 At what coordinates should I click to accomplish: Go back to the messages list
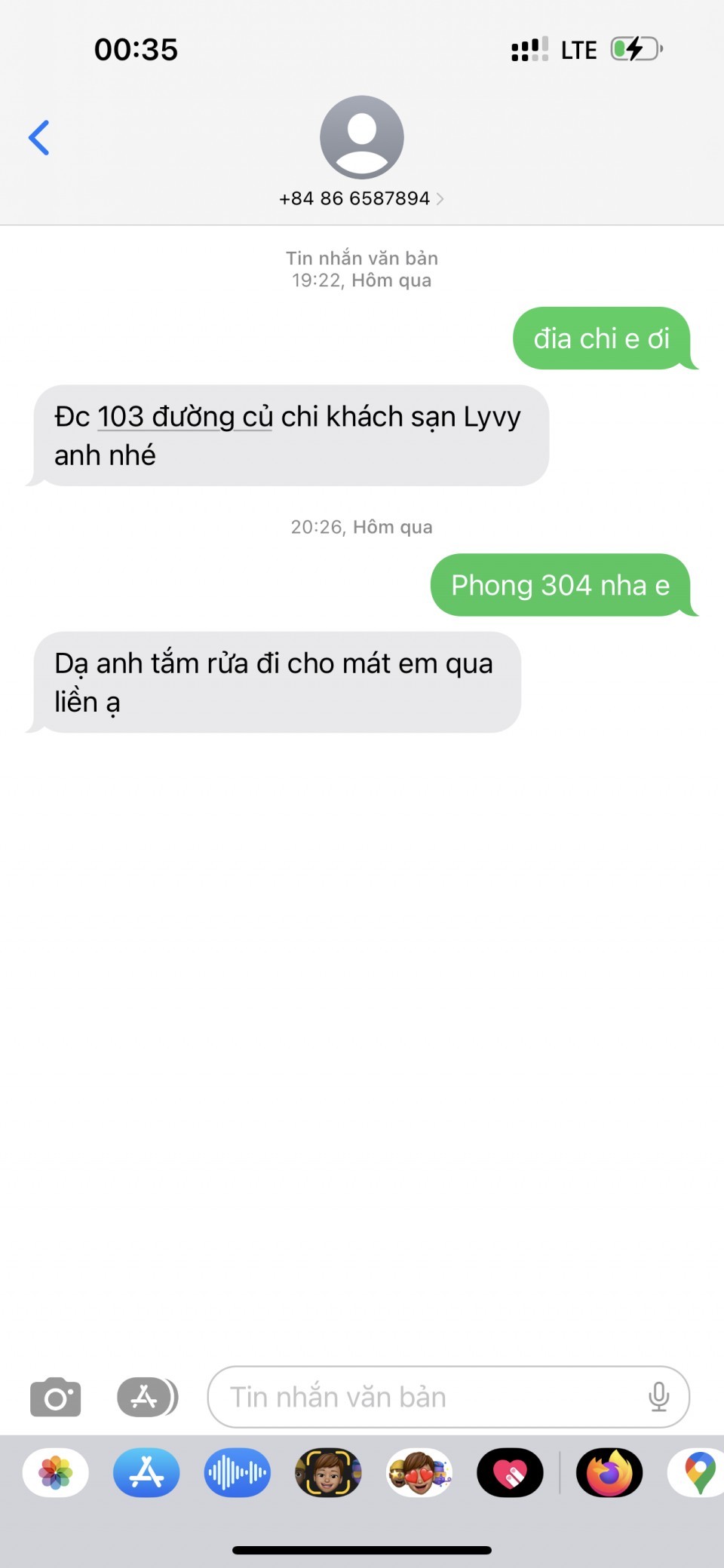click(39, 138)
